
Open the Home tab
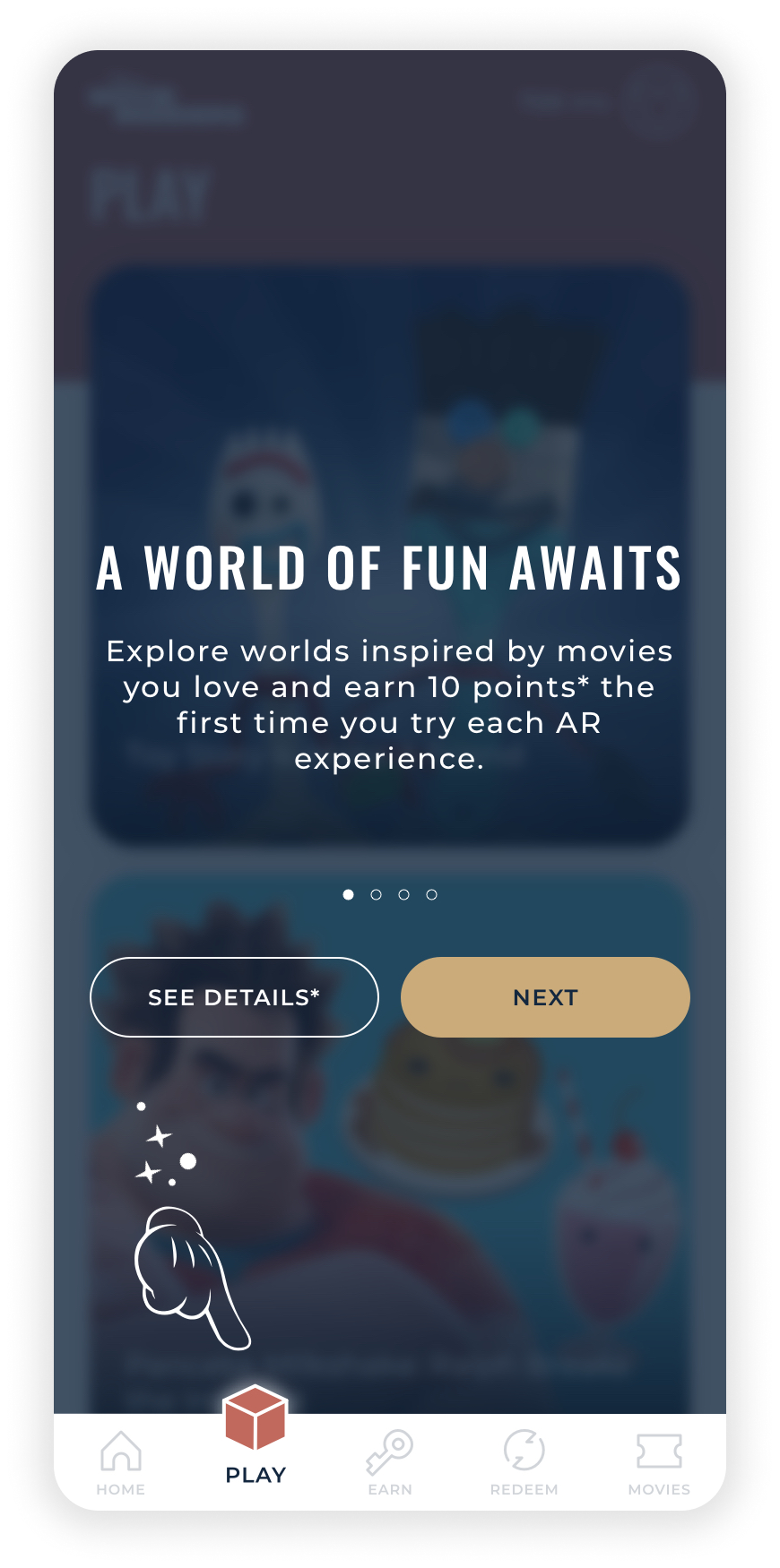point(121,1462)
